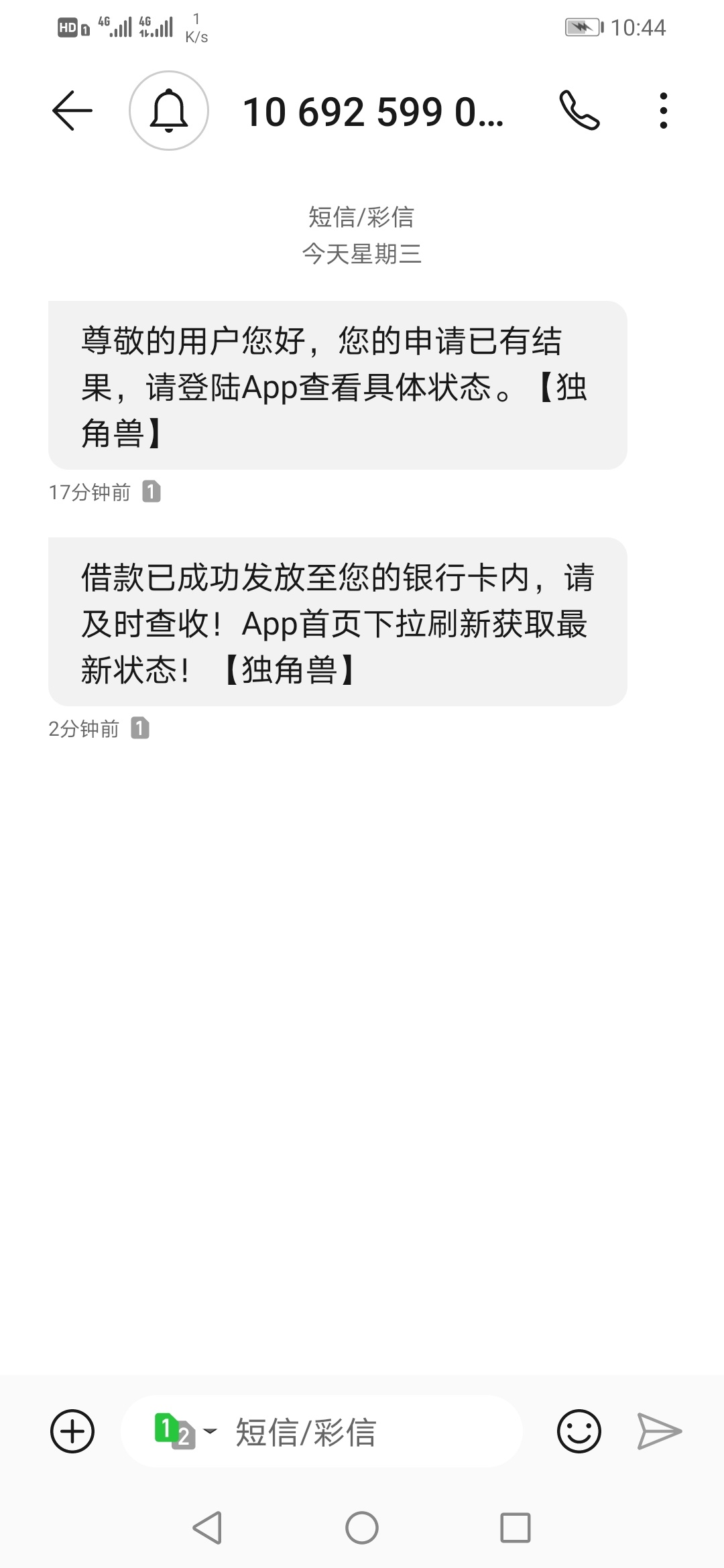This screenshot has height=1568, width=724.
Task: Call the number 10 692 599
Action: [x=580, y=111]
